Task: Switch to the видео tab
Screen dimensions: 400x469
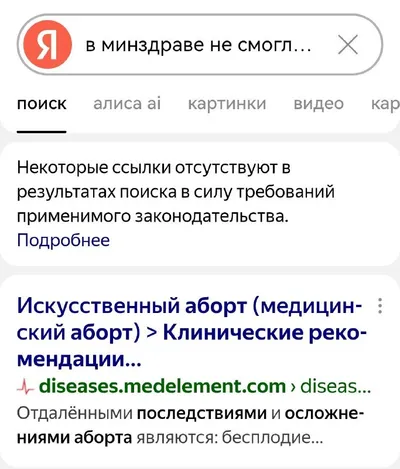Action: (x=318, y=104)
